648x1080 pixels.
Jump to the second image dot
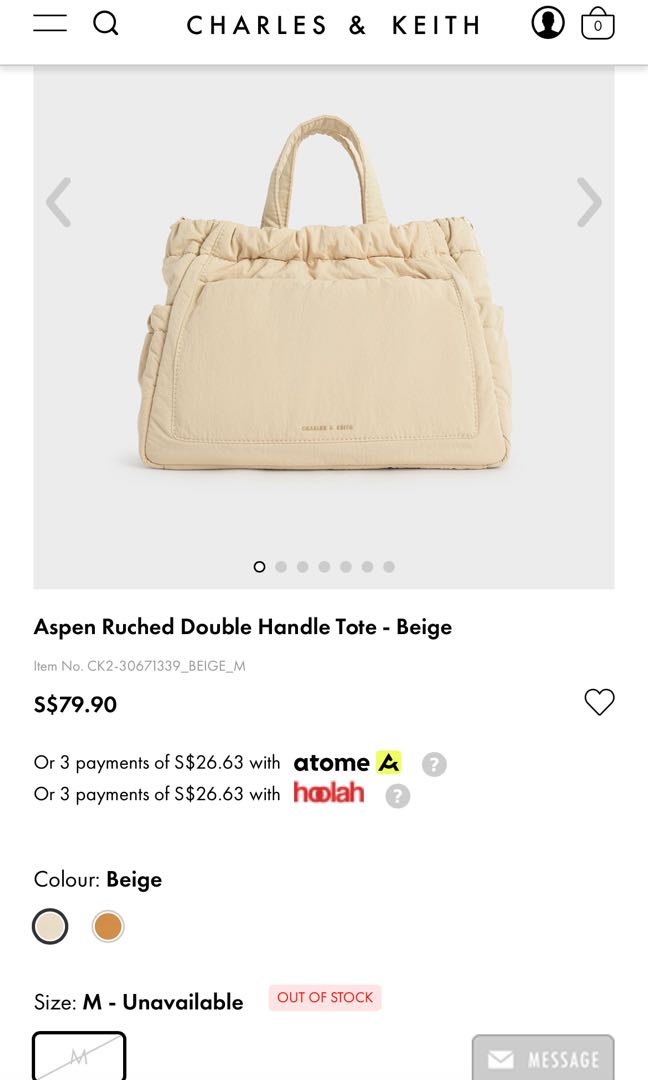(281, 567)
